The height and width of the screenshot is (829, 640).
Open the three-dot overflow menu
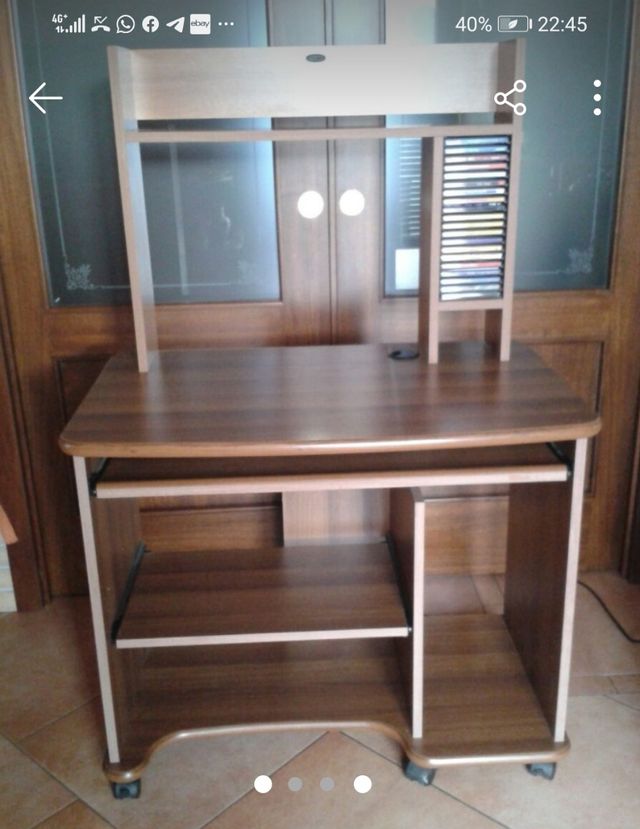click(597, 98)
